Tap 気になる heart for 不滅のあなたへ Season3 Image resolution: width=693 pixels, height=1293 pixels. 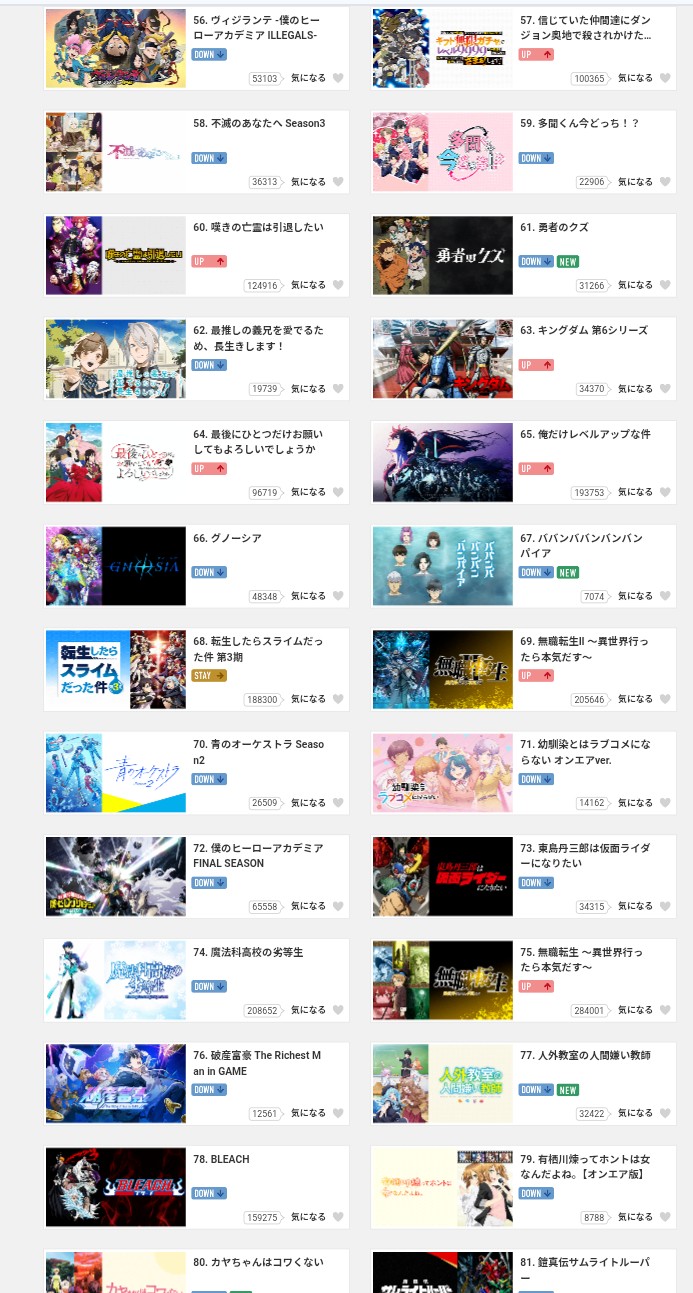[x=338, y=182]
